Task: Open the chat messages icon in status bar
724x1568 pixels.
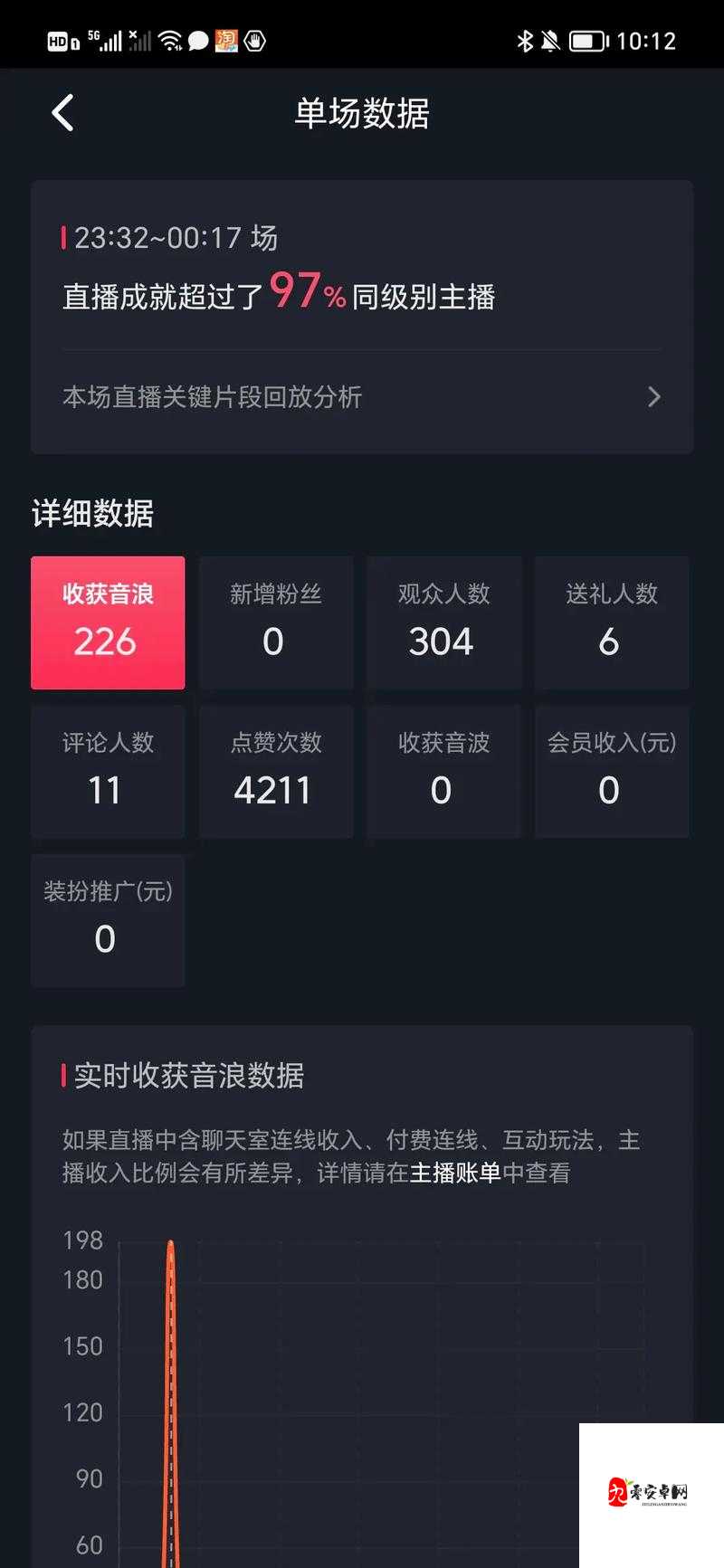Action: 198,40
